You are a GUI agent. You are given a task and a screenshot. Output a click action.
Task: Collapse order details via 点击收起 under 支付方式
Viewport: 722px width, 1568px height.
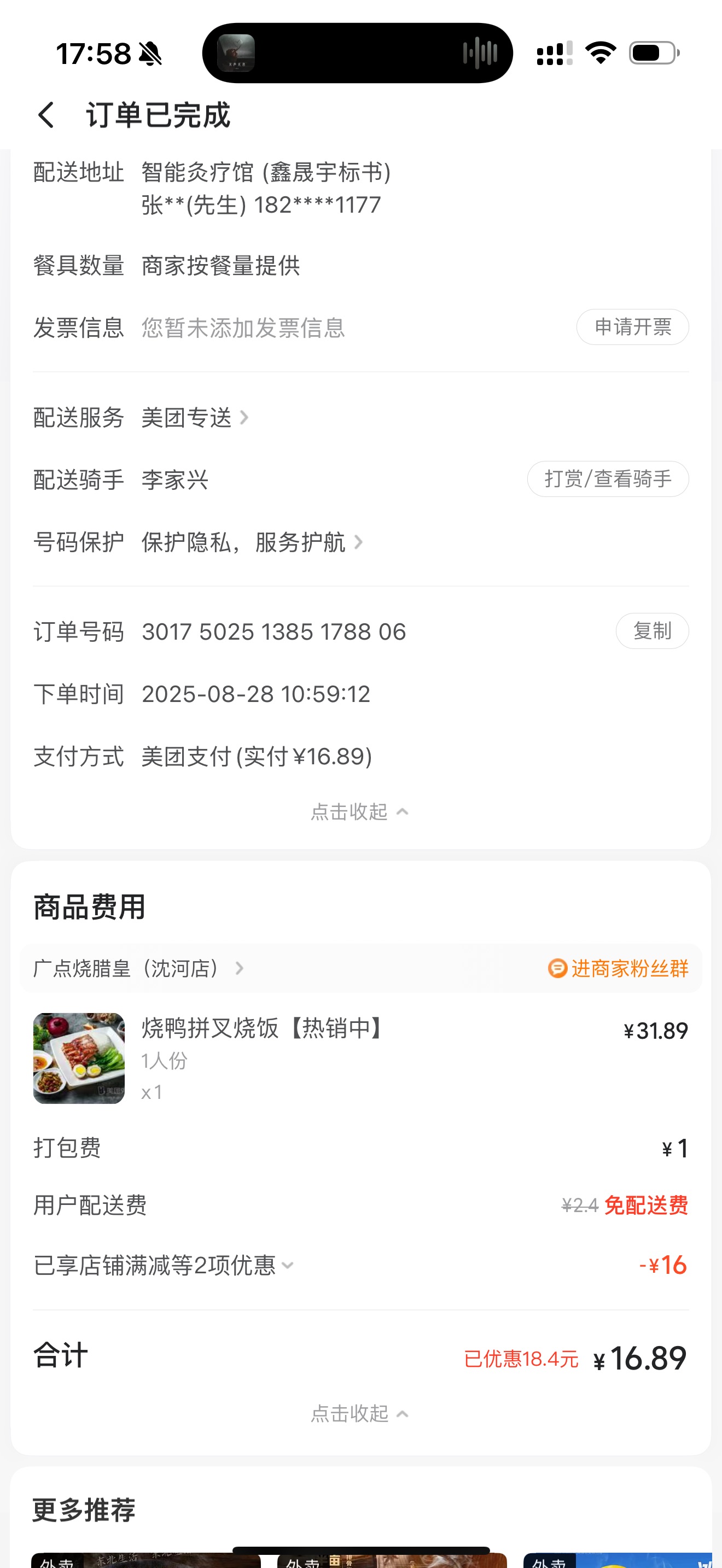click(359, 811)
